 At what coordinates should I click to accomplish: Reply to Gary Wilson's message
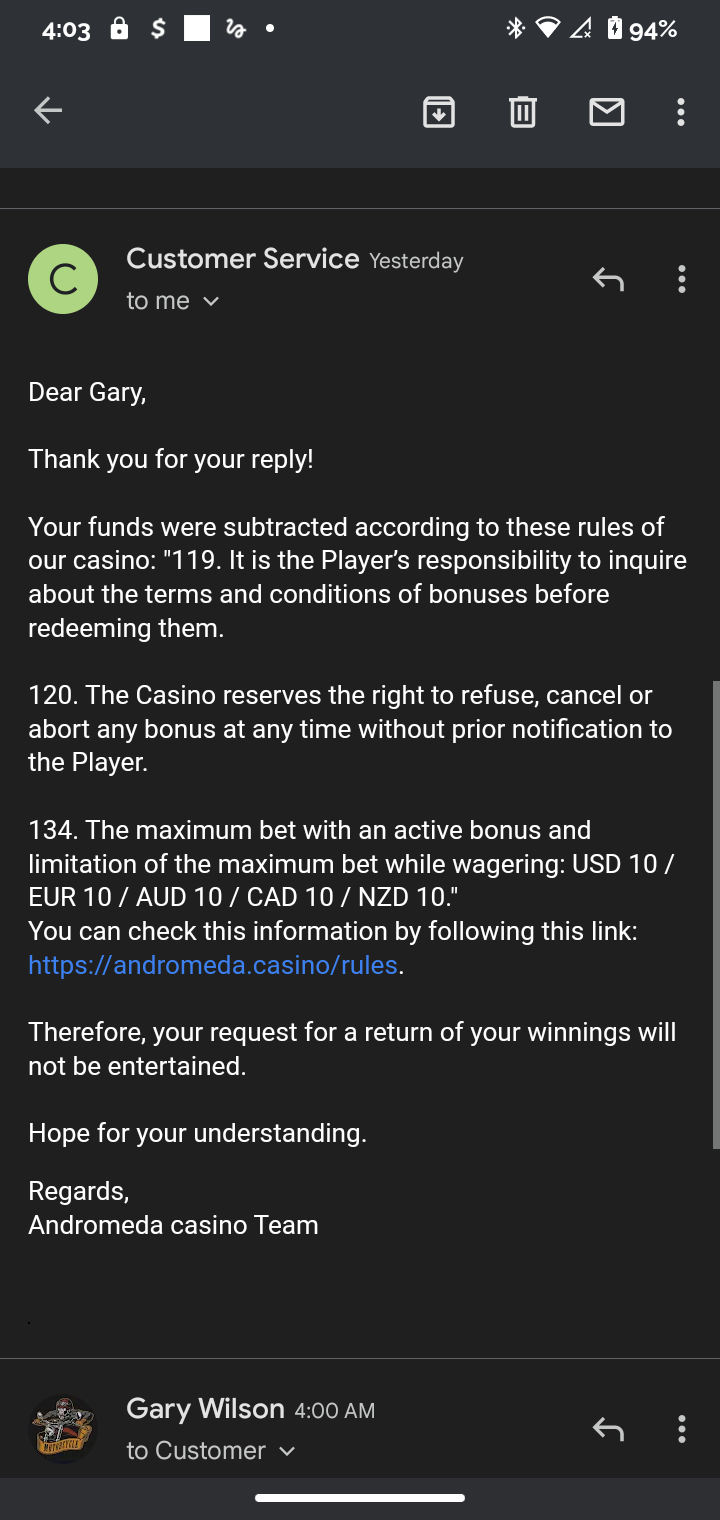click(x=608, y=1429)
